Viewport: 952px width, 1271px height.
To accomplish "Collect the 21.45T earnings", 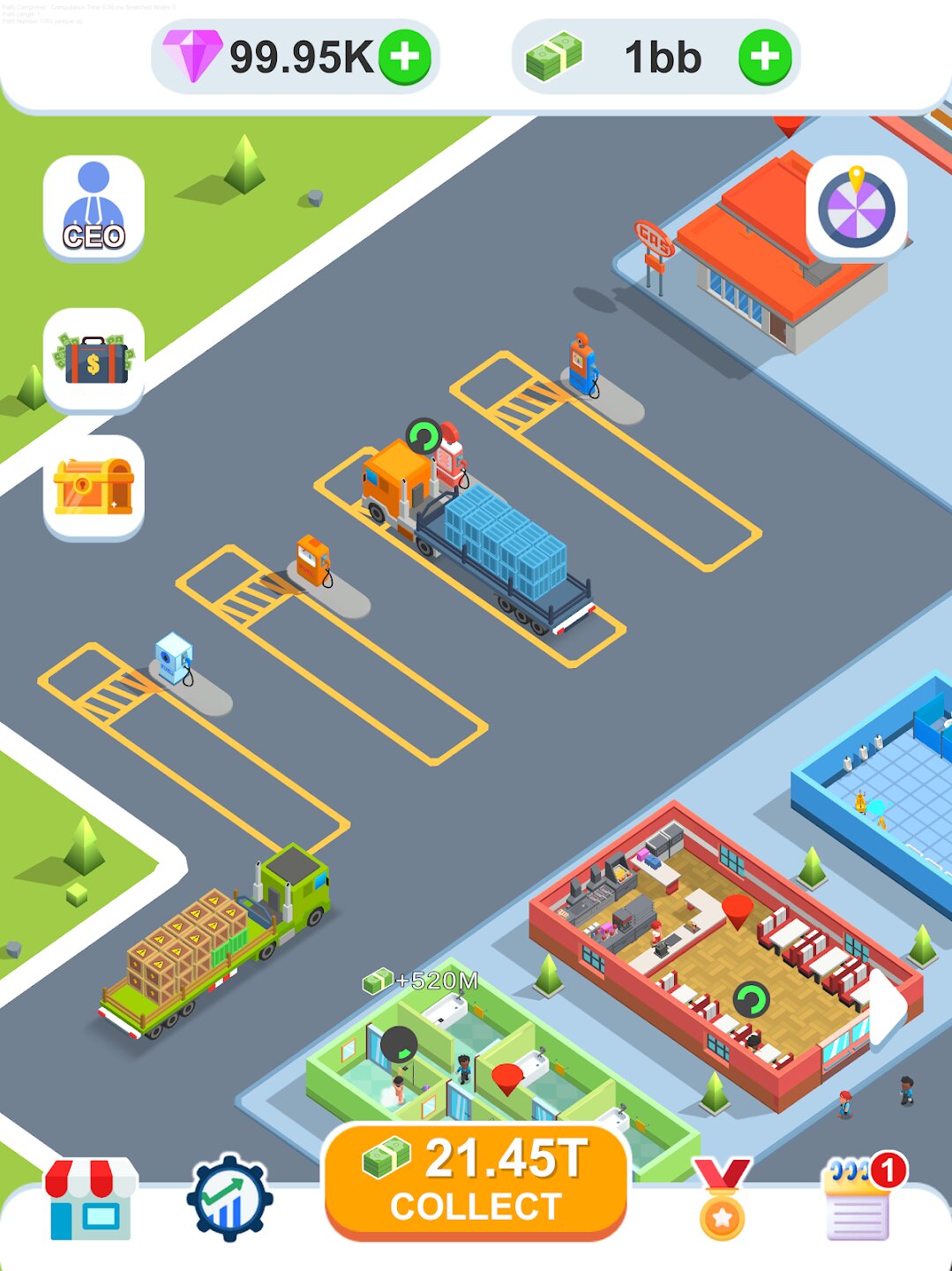I will point(476,1181).
